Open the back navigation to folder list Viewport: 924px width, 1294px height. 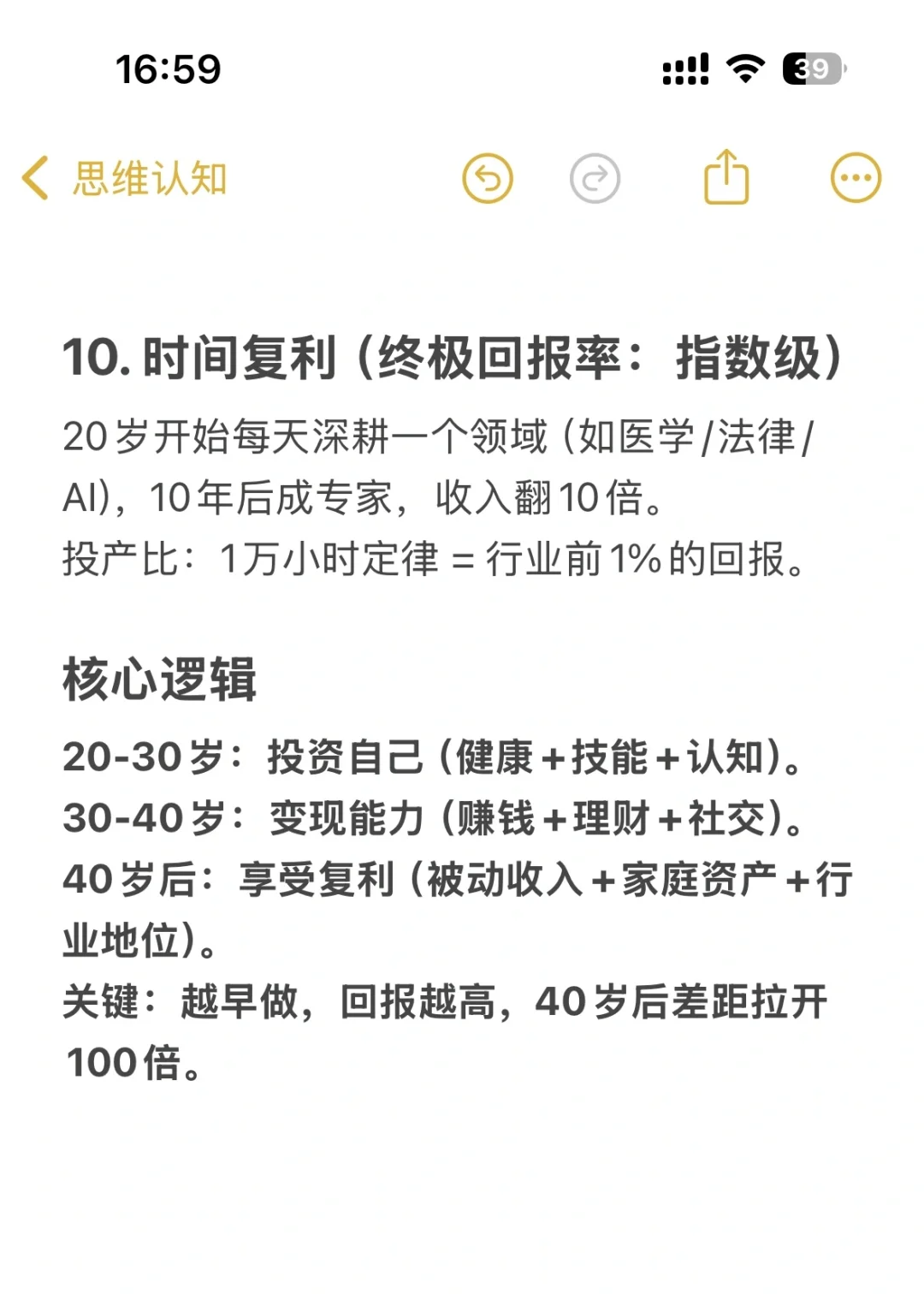34,177
